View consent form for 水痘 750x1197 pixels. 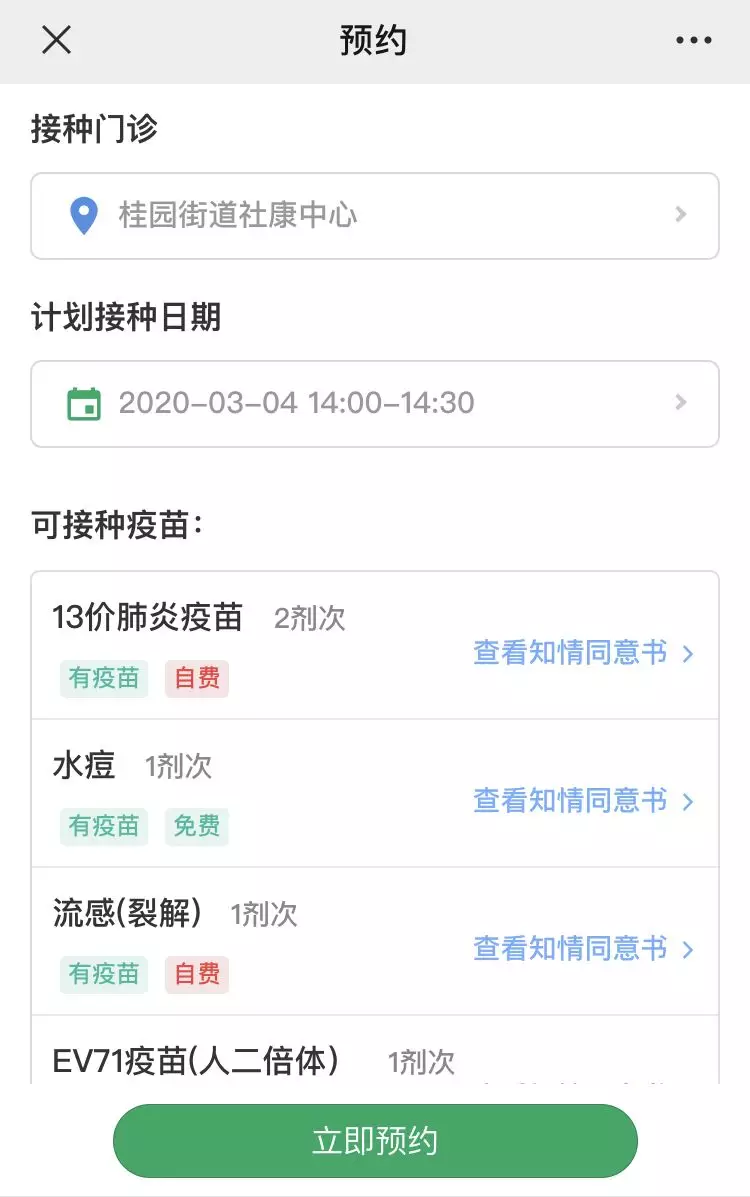583,801
